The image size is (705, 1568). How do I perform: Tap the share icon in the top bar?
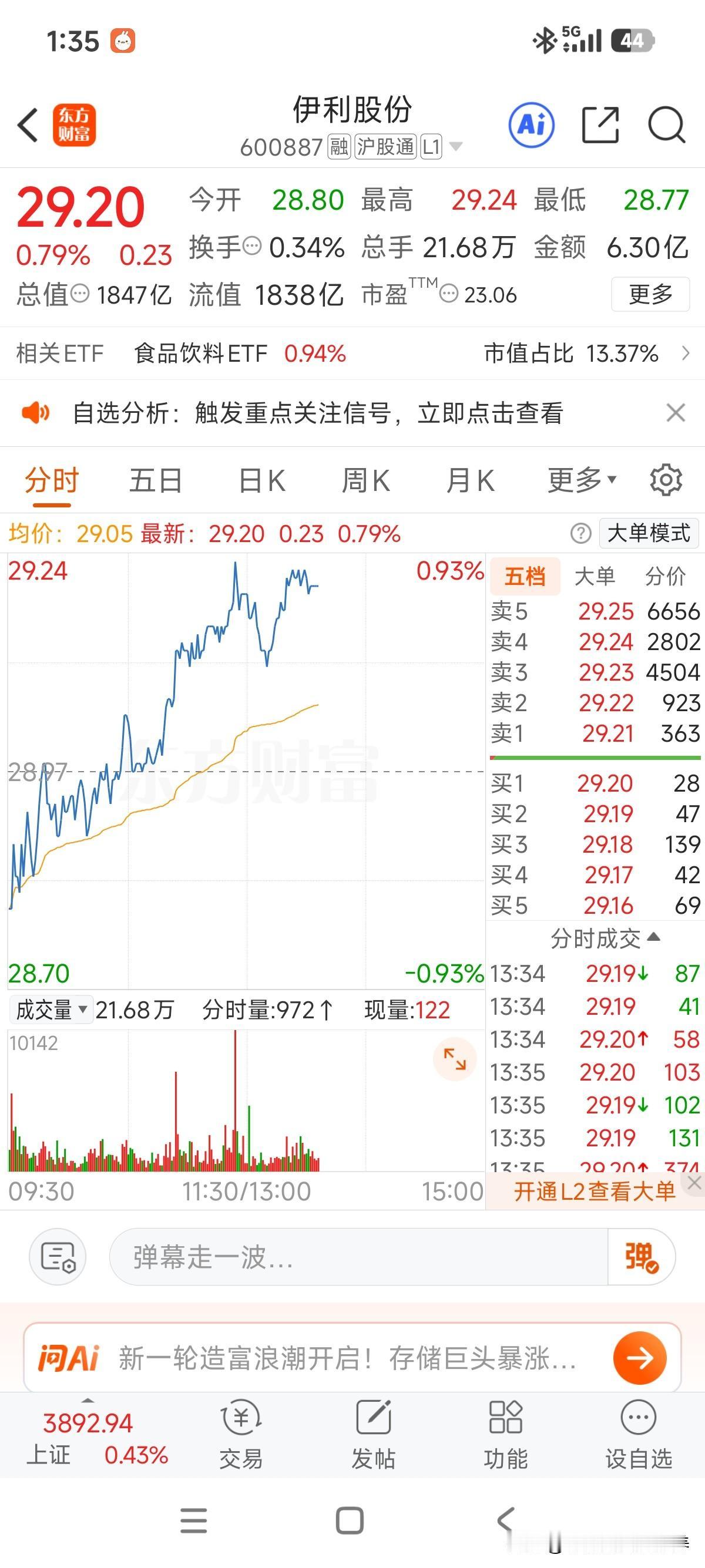coord(600,125)
